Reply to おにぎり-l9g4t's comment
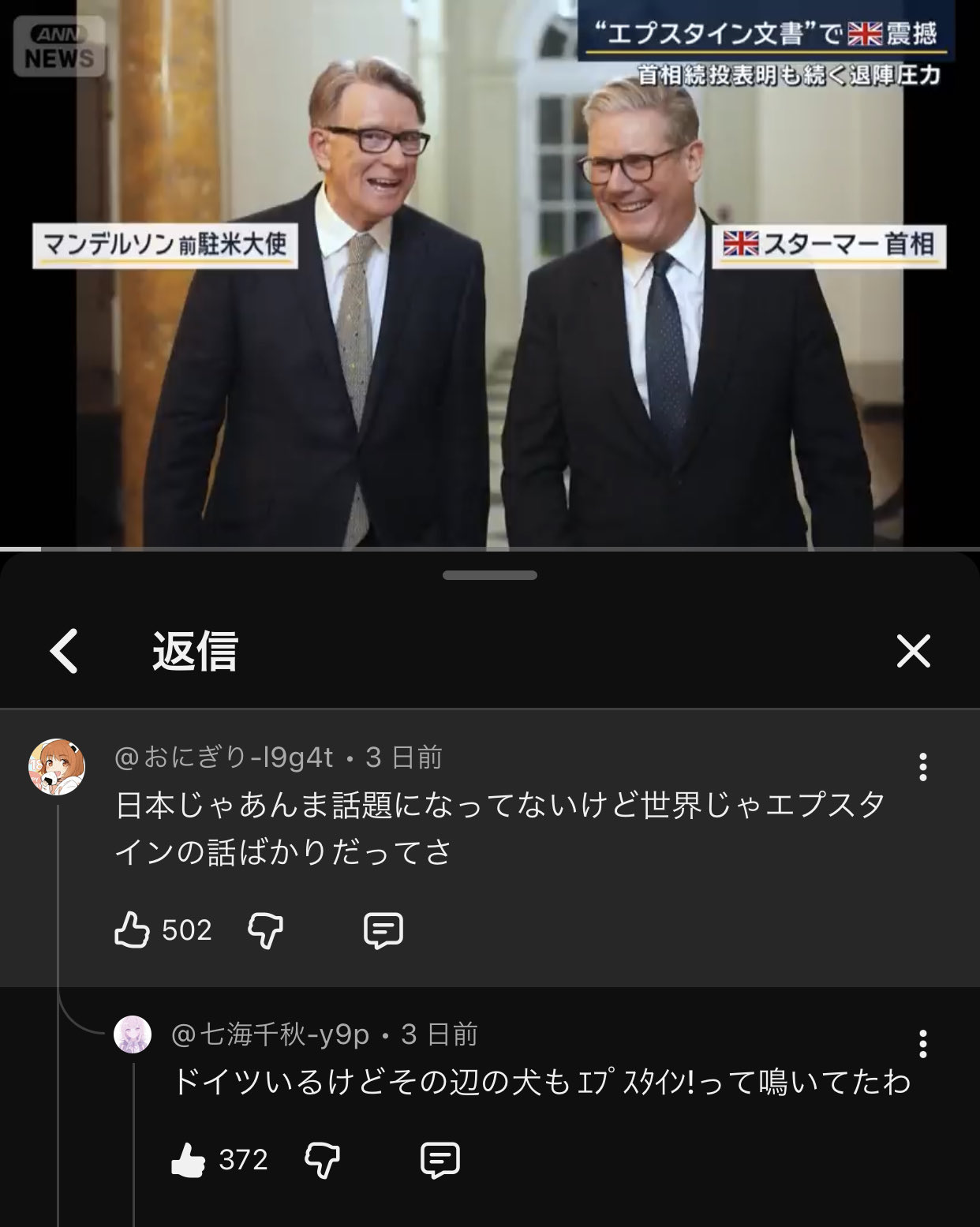Viewport: 980px width, 1227px height. (x=383, y=930)
